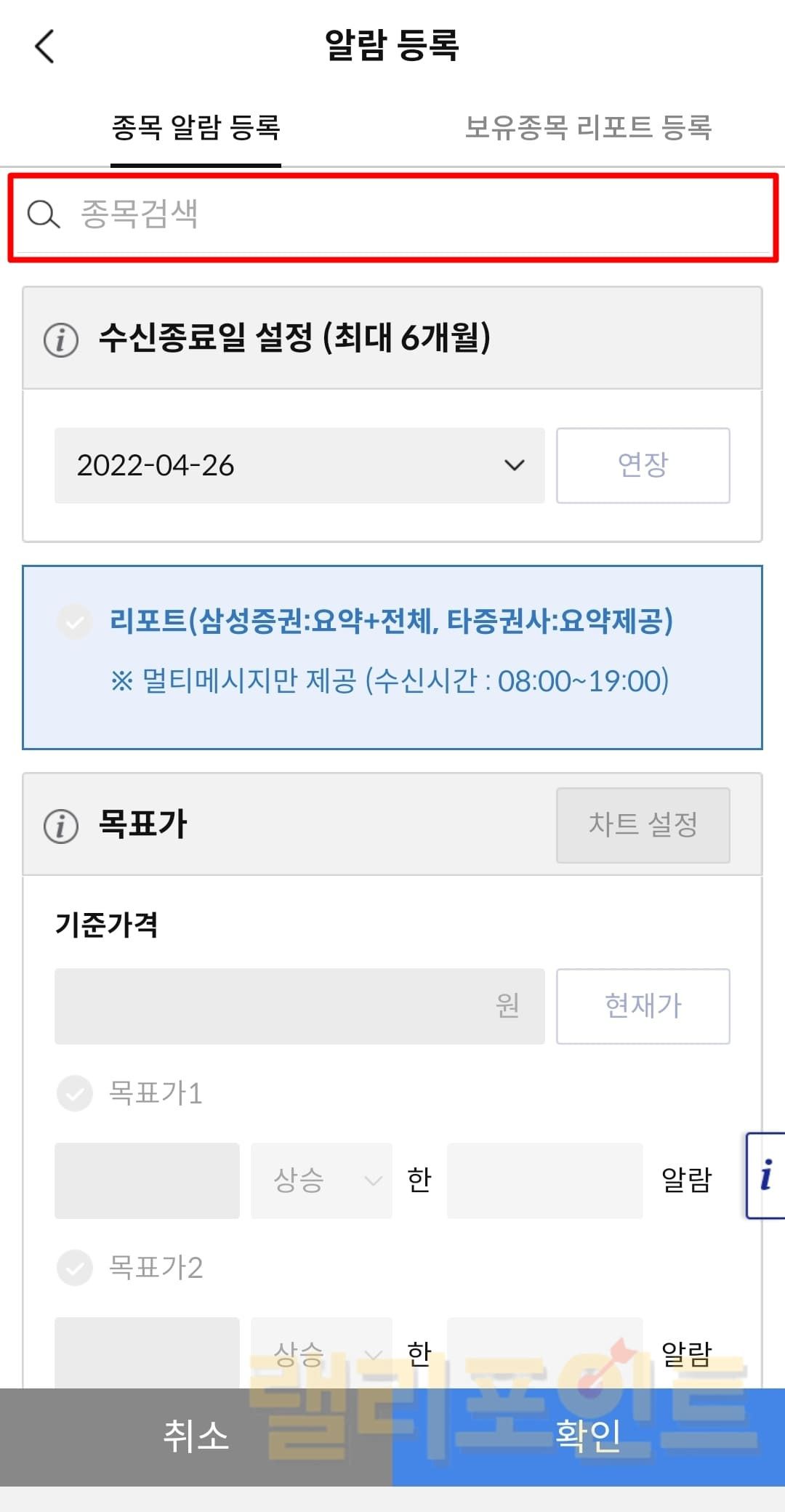Image resolution: width=785 pixels, height=1512 pixels.
Task: Switch to the 보유종목 리포트 등록 tab
Action: (x=588, y=128)
